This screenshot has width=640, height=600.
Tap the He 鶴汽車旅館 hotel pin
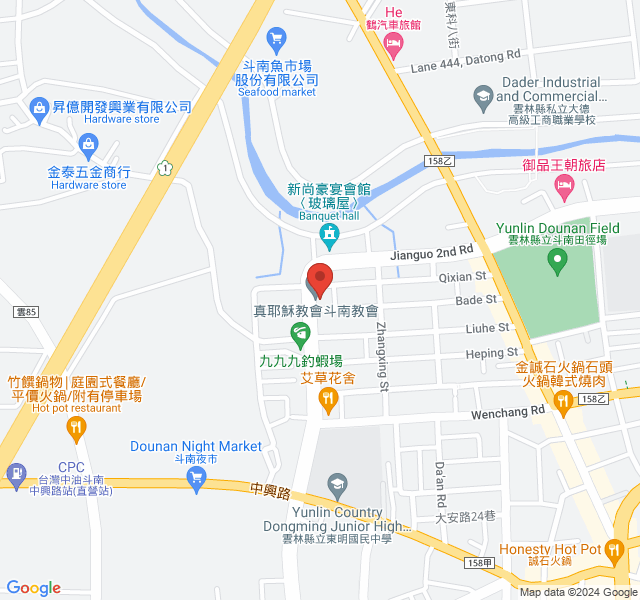tap(393, 41)
